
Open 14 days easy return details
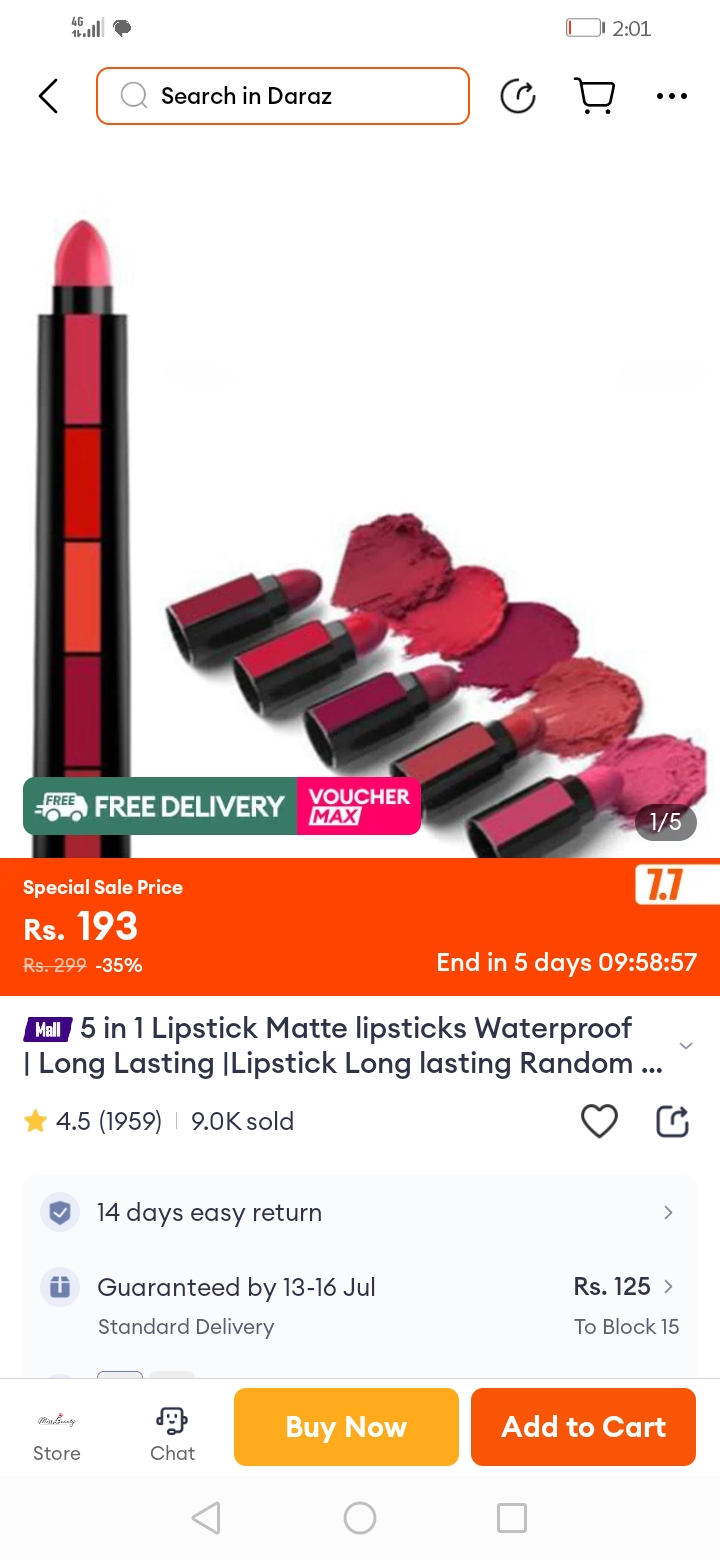click(360, 1213)
